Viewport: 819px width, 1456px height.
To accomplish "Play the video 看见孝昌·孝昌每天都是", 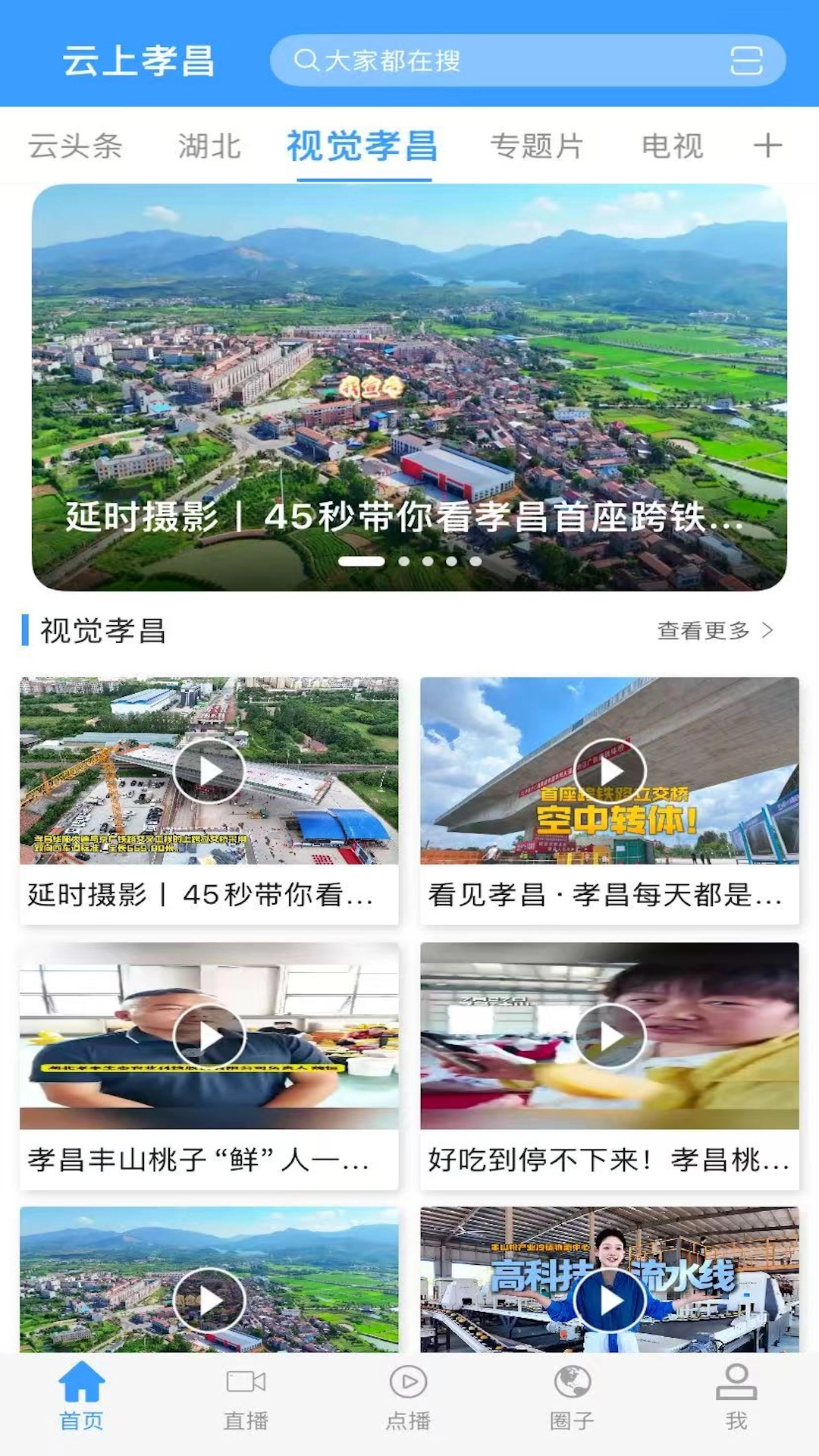I will point(610,771).
